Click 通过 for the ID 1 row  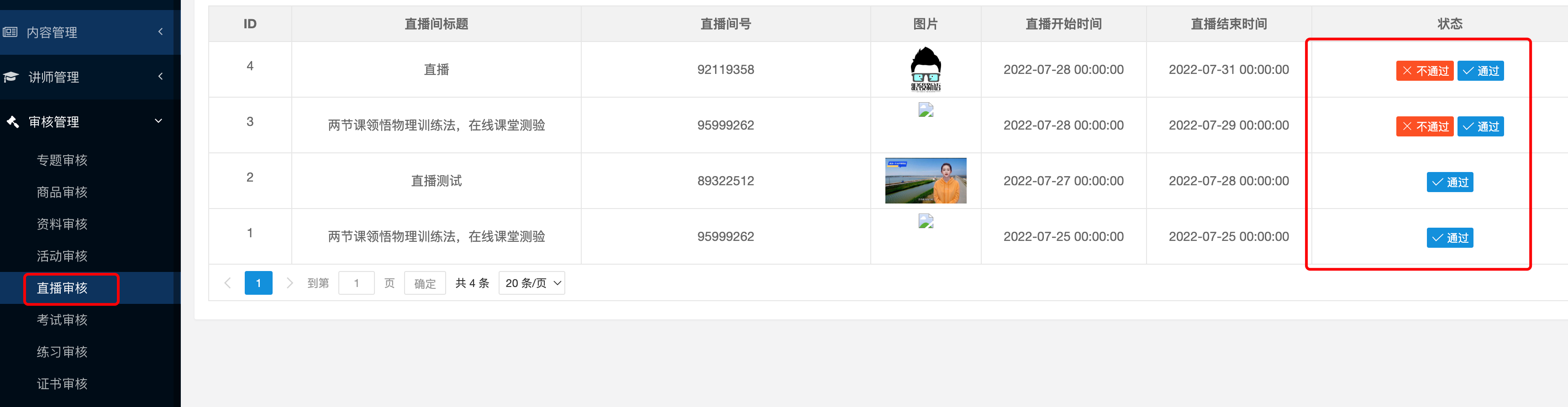coord(1450,238)
